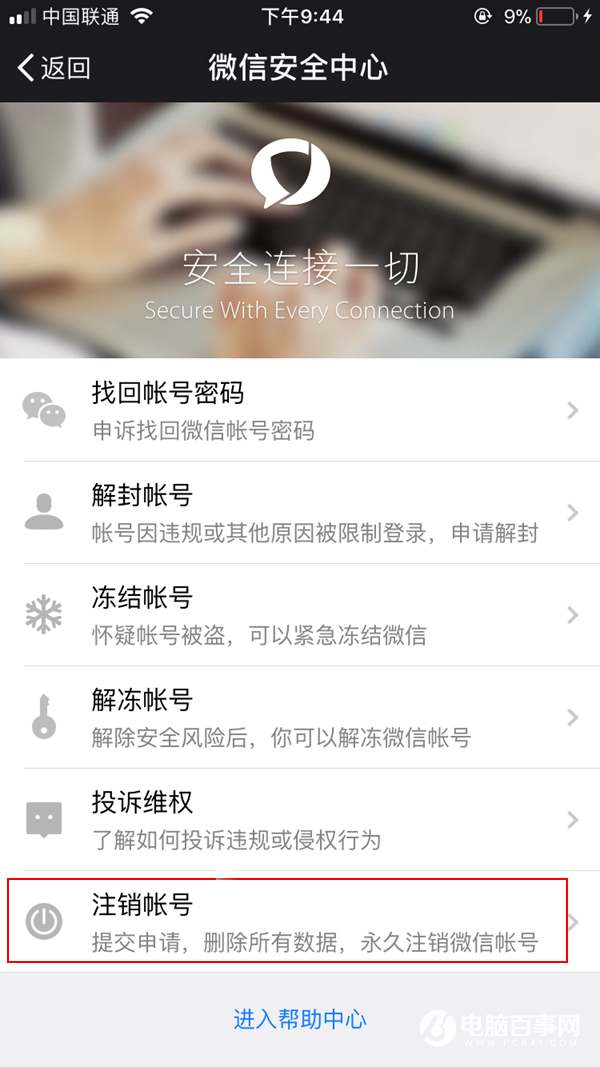Screen dimensions: 600x1067
Task: Tap the 进入帮助中心 link
Action: pyautogui.click(x=300, y=1019)
